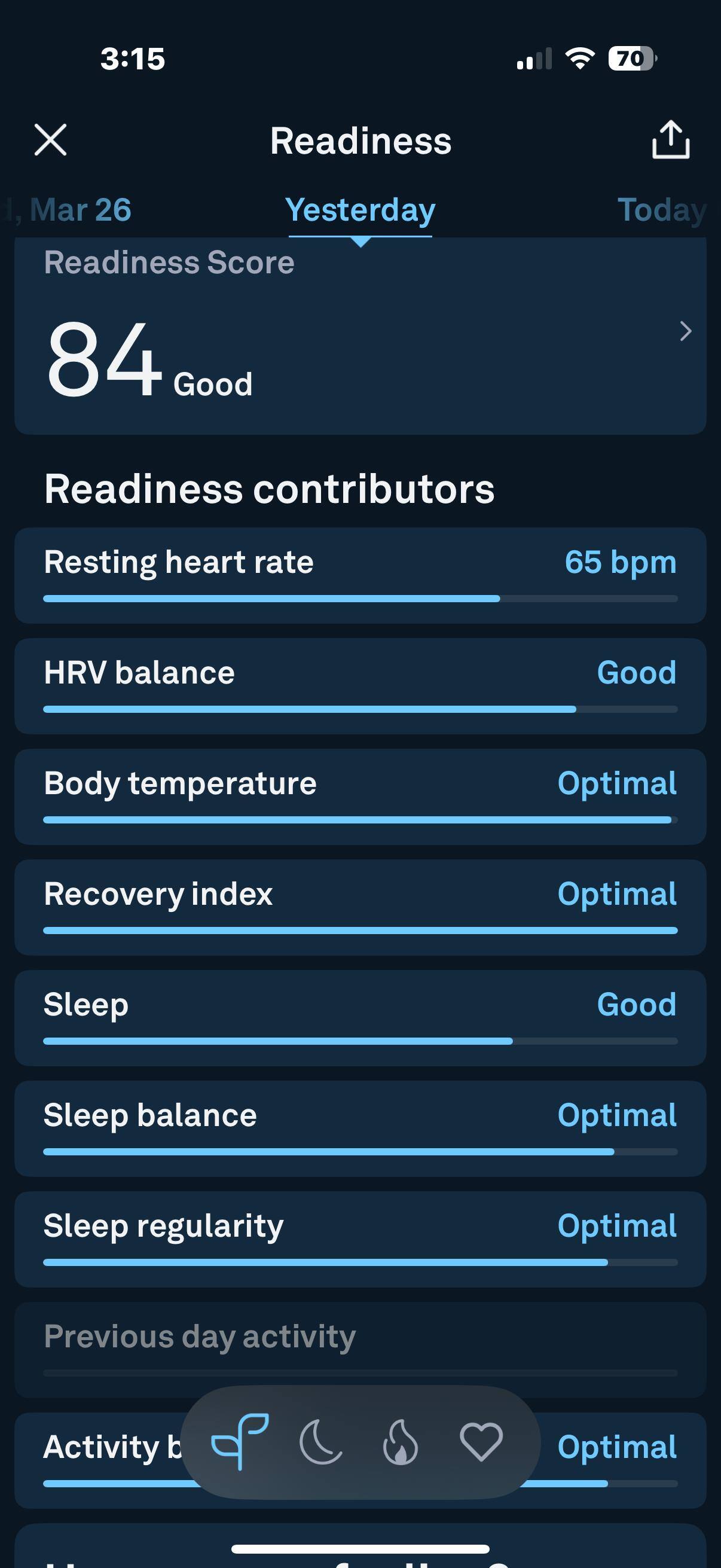
Task: Select the heart icon in floating bar
Action: (481, 1441)
